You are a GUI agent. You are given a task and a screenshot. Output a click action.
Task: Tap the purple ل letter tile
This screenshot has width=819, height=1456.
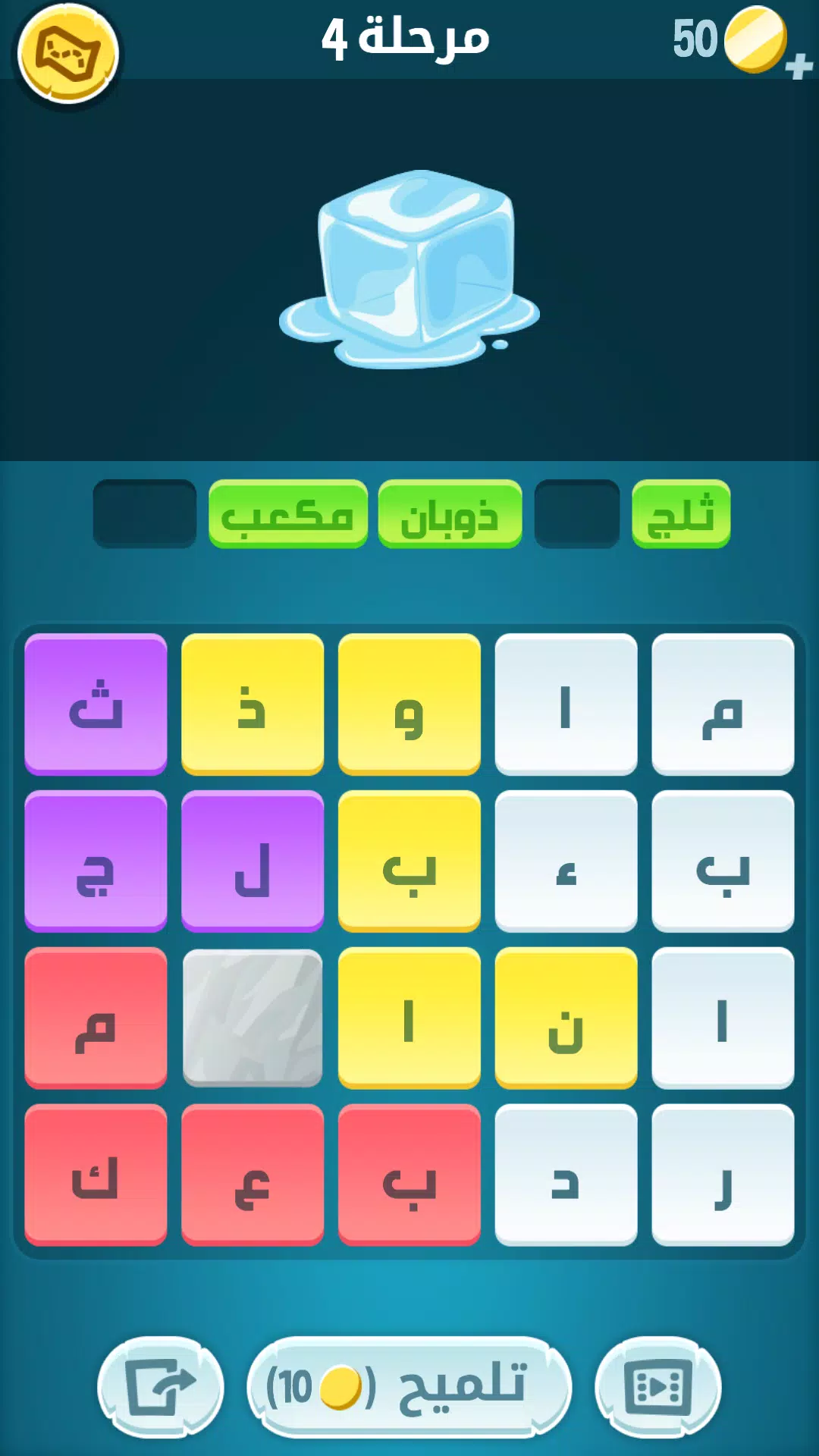tap(253, 861)
